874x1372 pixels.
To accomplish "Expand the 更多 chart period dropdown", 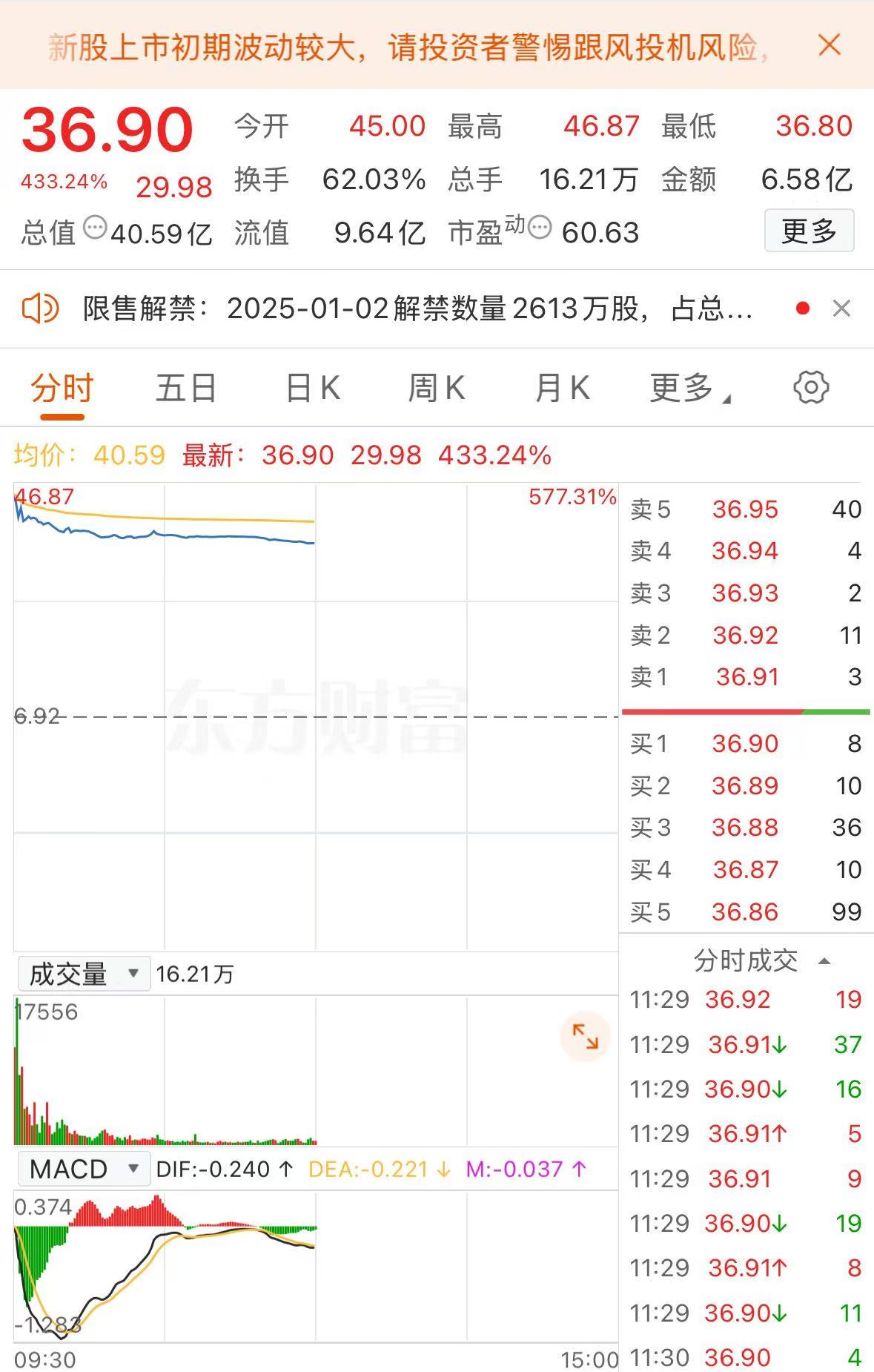I will (x=689, y=388).
